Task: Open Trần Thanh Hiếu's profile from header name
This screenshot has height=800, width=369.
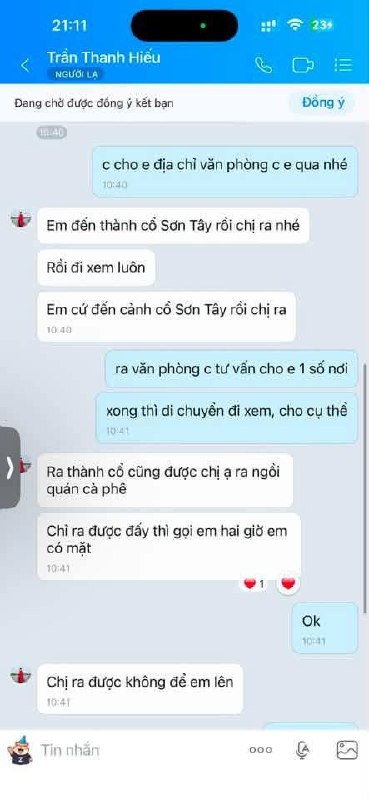Action: click(x=104, y=57)
